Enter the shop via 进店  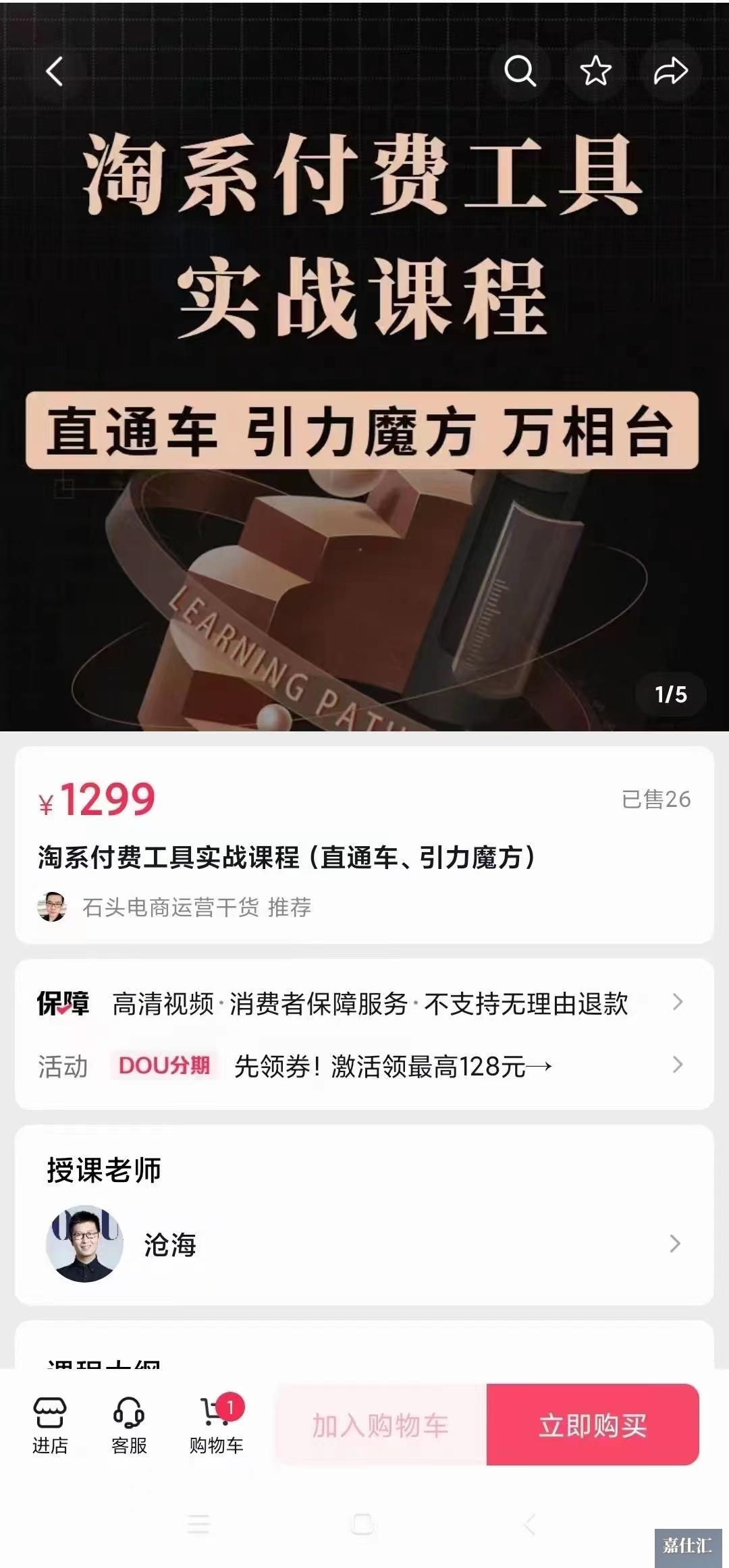(x=50, y=1425)
